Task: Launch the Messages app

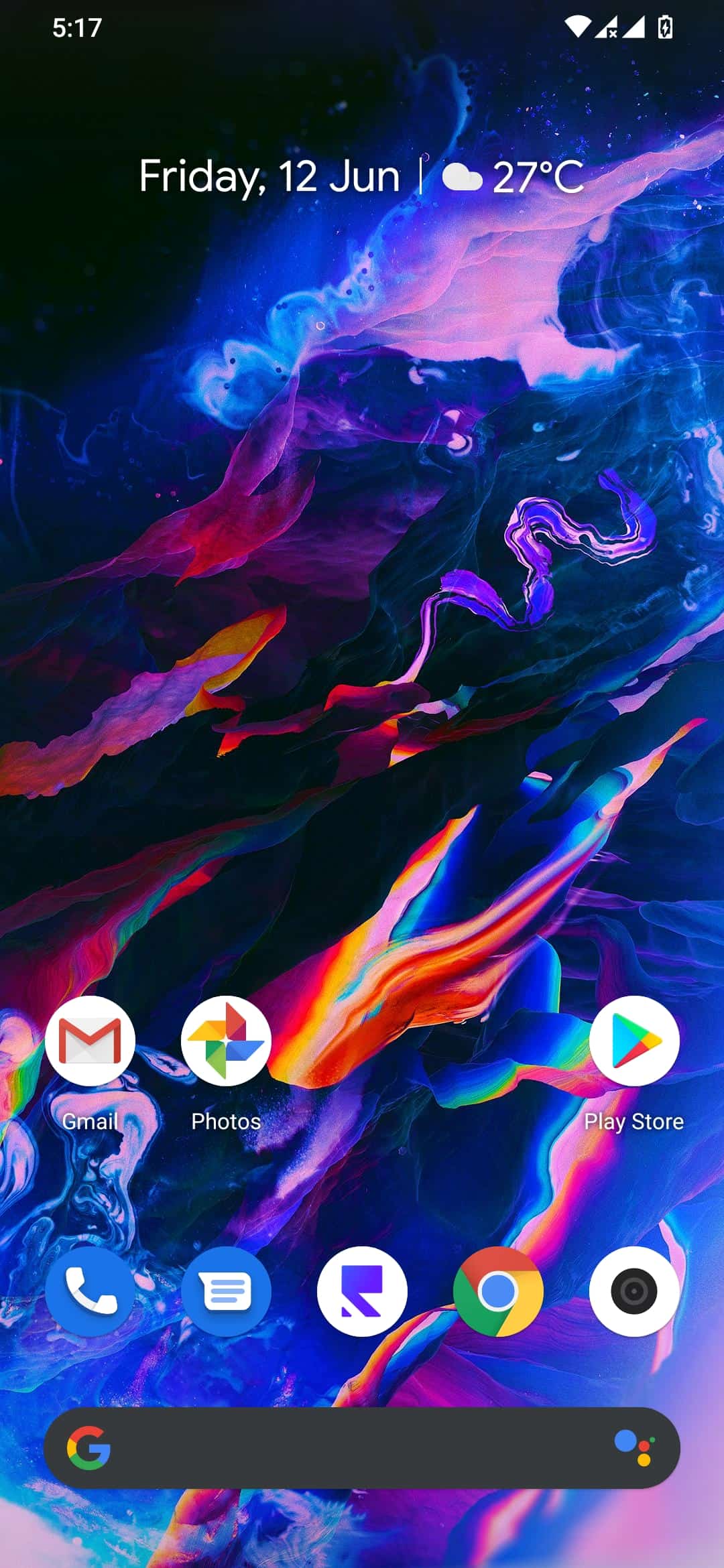Action: tap(226, 1291)
